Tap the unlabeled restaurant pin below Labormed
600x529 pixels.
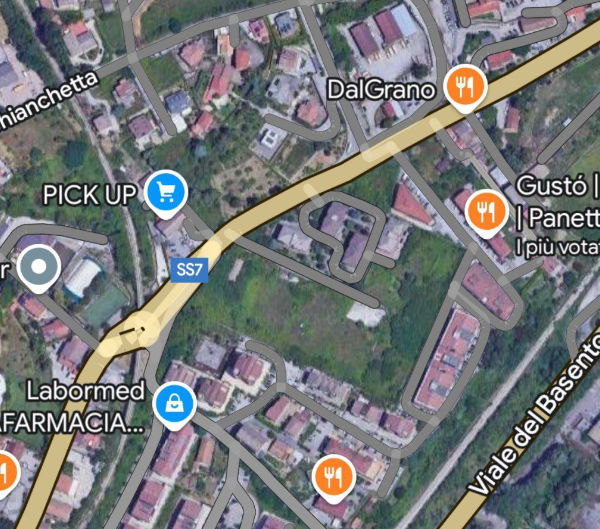coord(334,477)
